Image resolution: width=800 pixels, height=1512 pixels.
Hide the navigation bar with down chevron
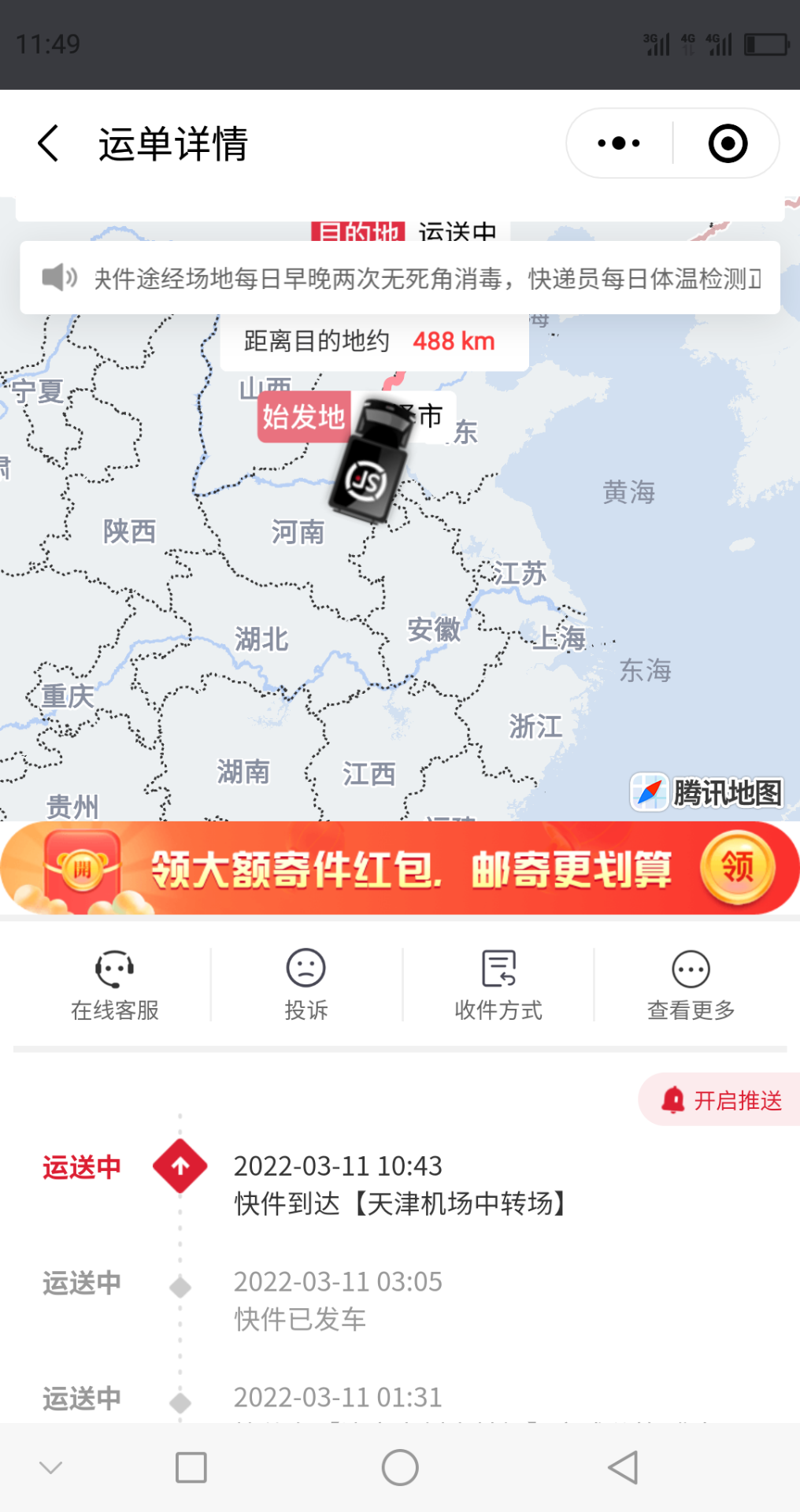[x=50, y=1467]
